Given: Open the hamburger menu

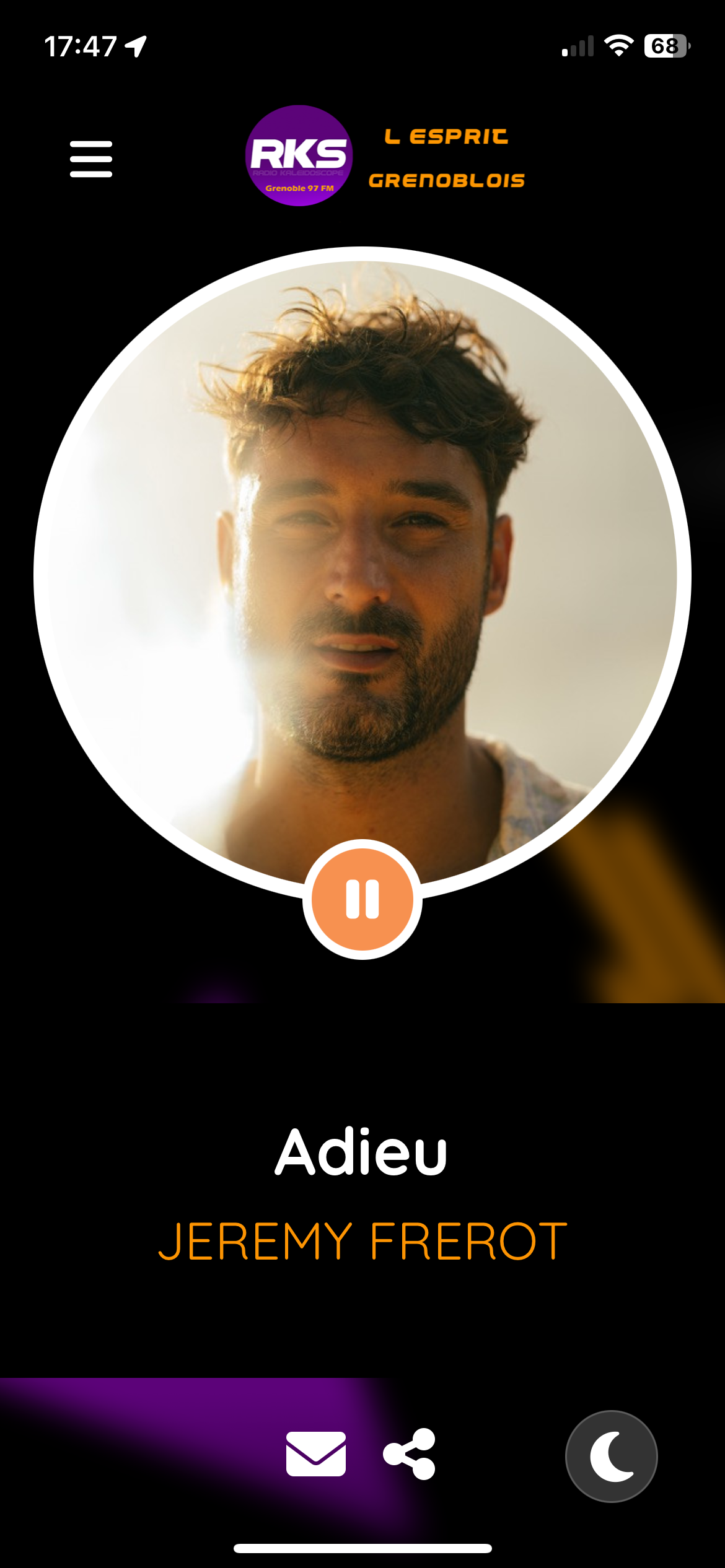Looking at the screenshot, I should pyautogui.click(x=91, y=159).
